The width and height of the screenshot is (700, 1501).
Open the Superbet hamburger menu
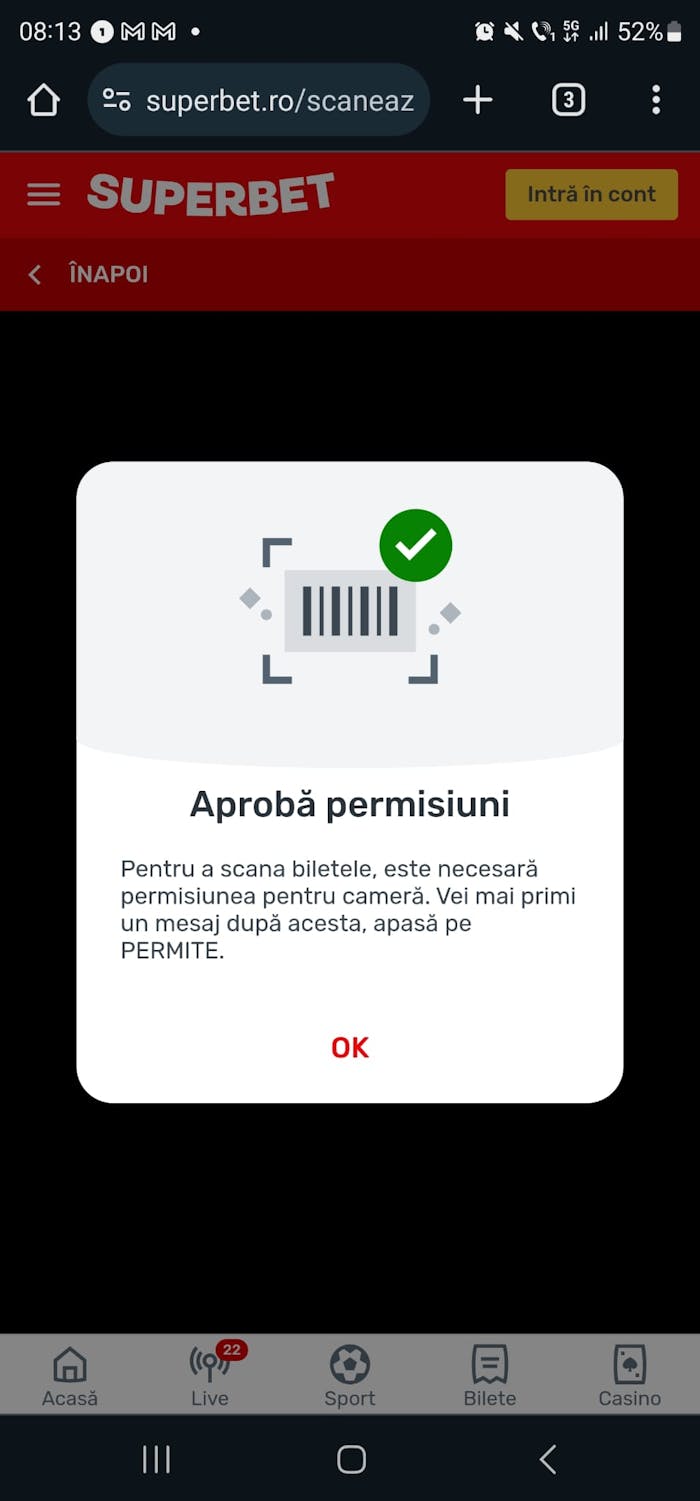coord(43,194)
